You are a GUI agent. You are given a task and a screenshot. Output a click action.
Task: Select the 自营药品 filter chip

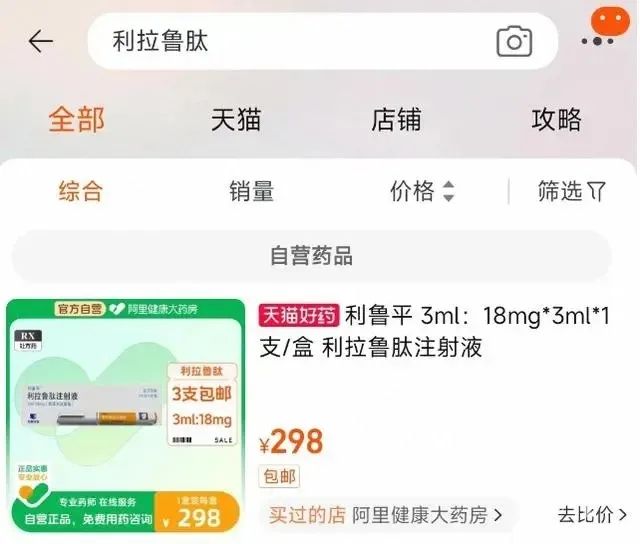point(311,256)
